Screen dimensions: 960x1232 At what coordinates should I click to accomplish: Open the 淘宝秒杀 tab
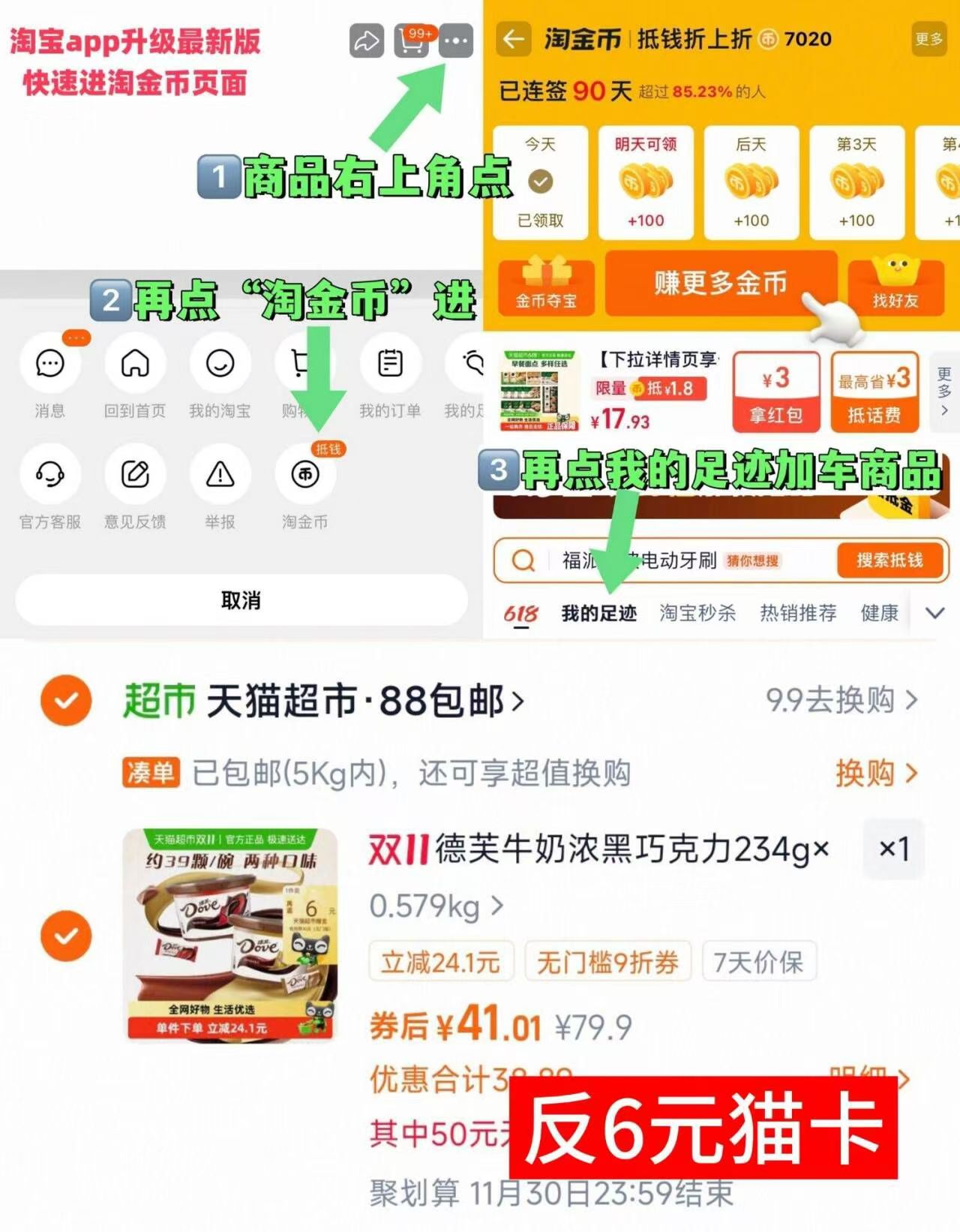coord(696,613)
